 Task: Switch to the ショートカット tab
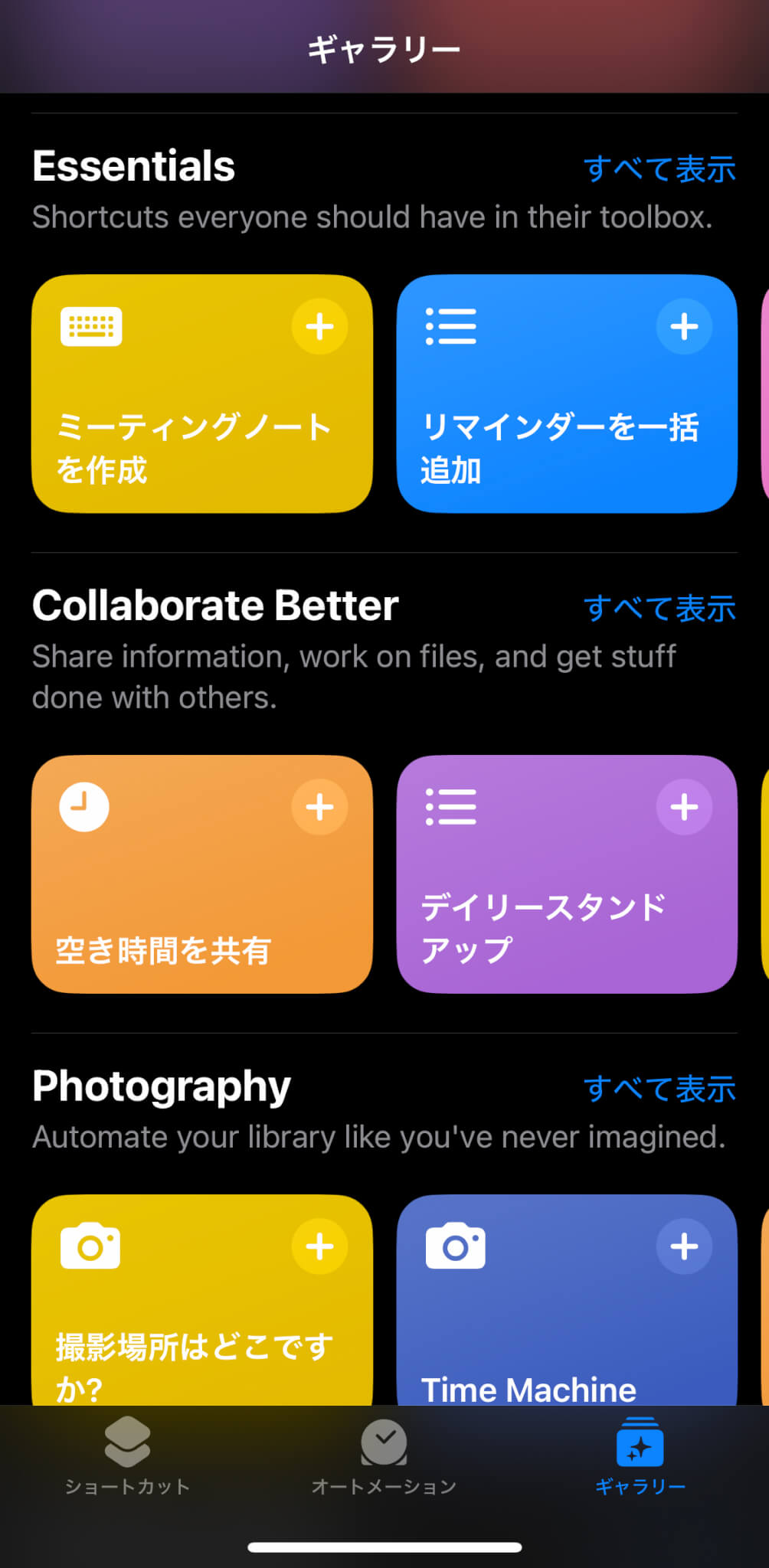click(127, 1457)
